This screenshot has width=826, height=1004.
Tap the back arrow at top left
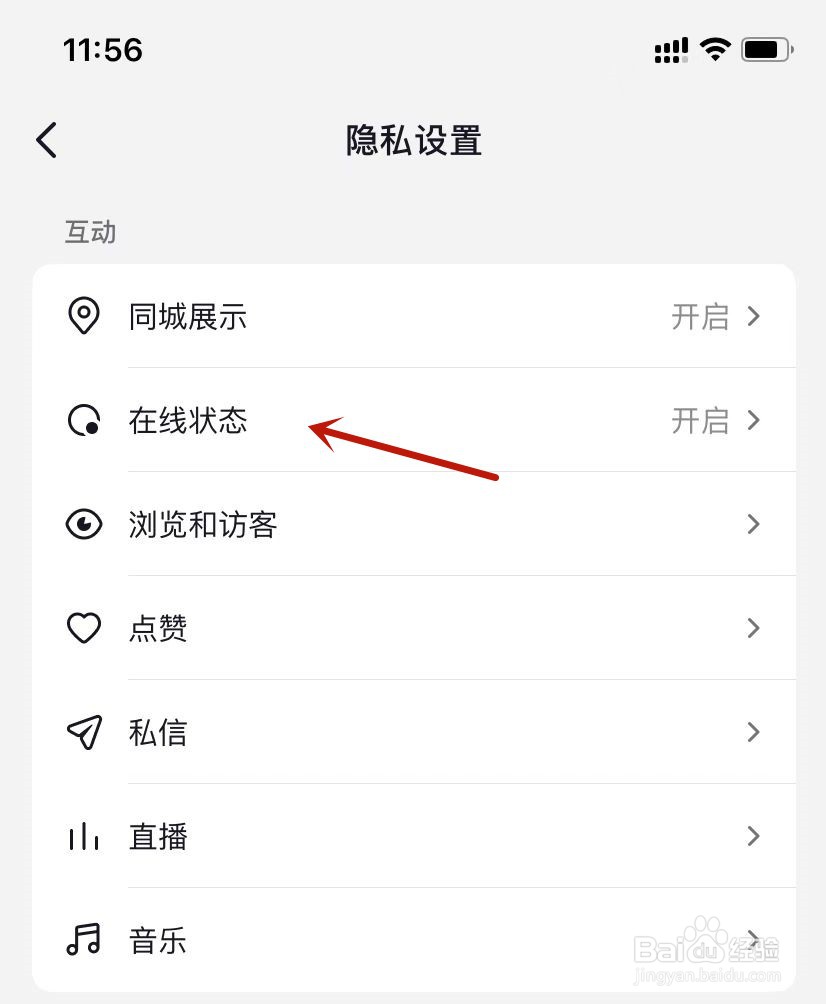pos(45,140)
